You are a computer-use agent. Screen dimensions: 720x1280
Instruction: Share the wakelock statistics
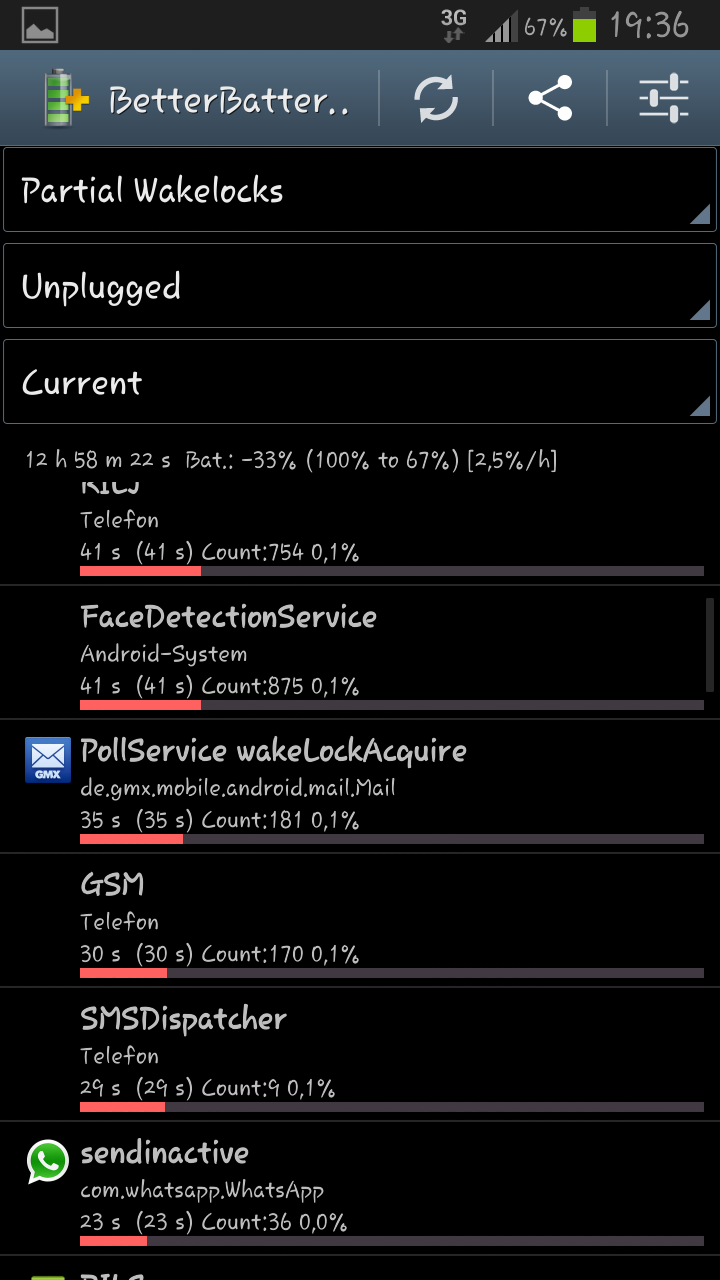(550, 98)
